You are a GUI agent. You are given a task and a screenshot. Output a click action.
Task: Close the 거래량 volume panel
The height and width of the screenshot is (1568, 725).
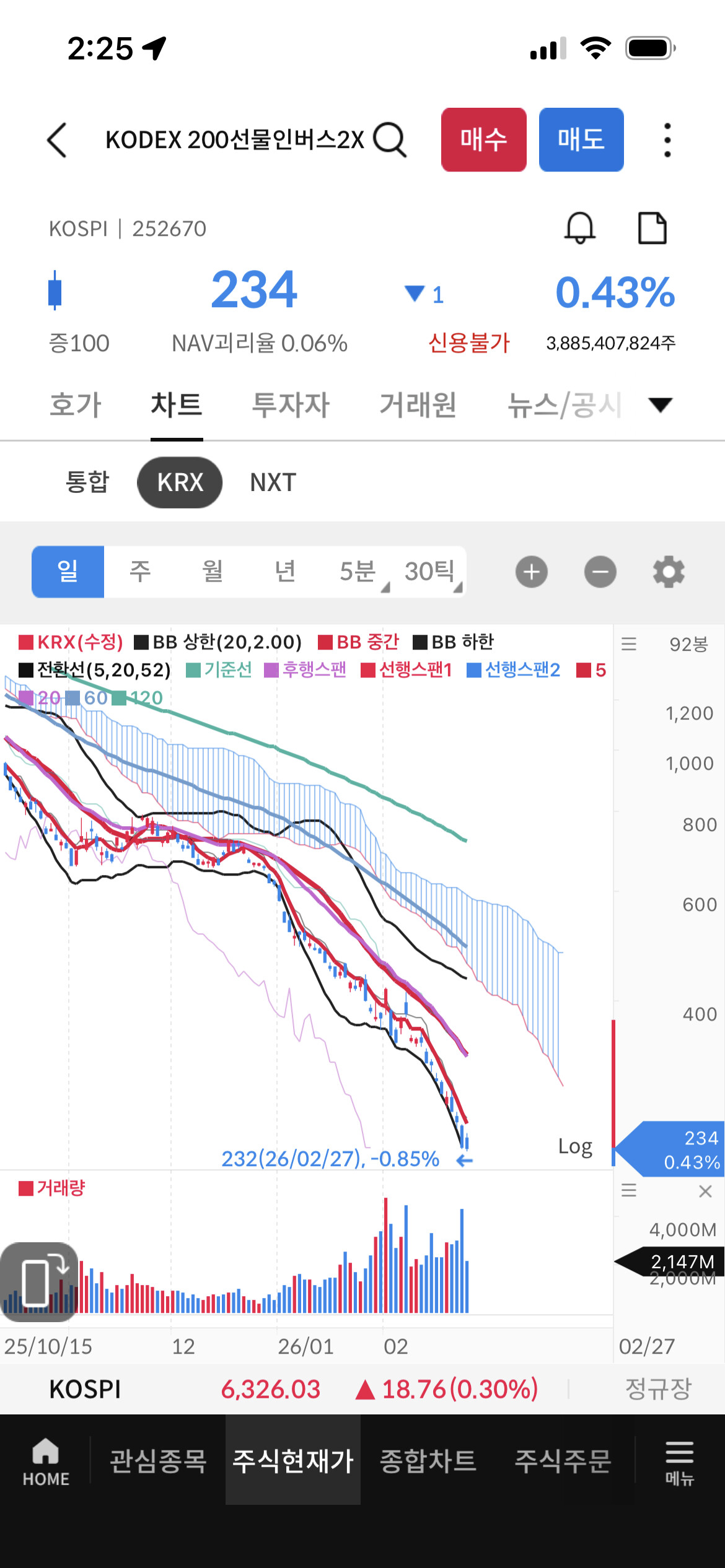[705, 1191]
